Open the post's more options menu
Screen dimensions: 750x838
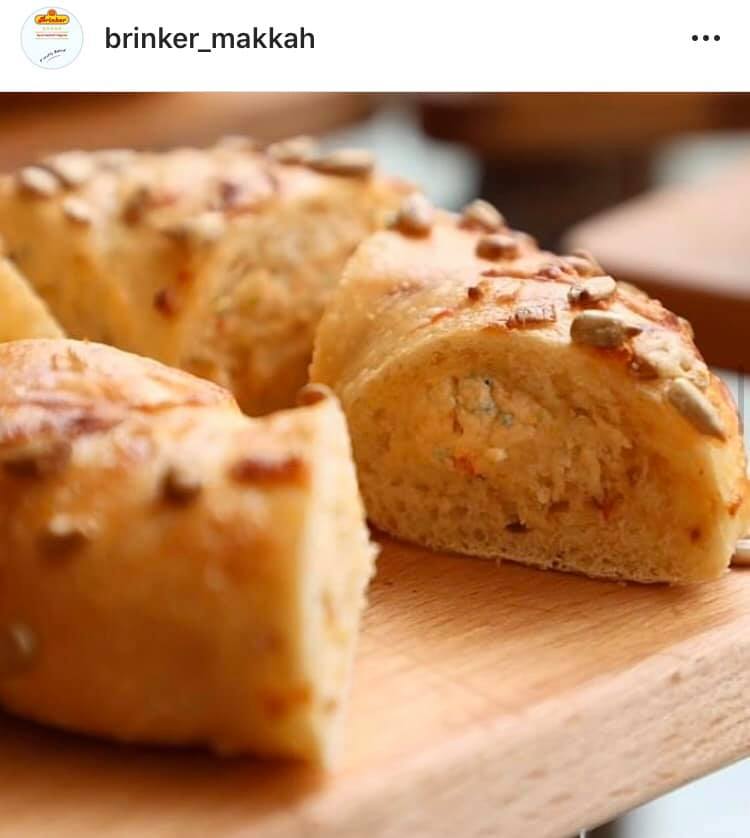point(705,38)
